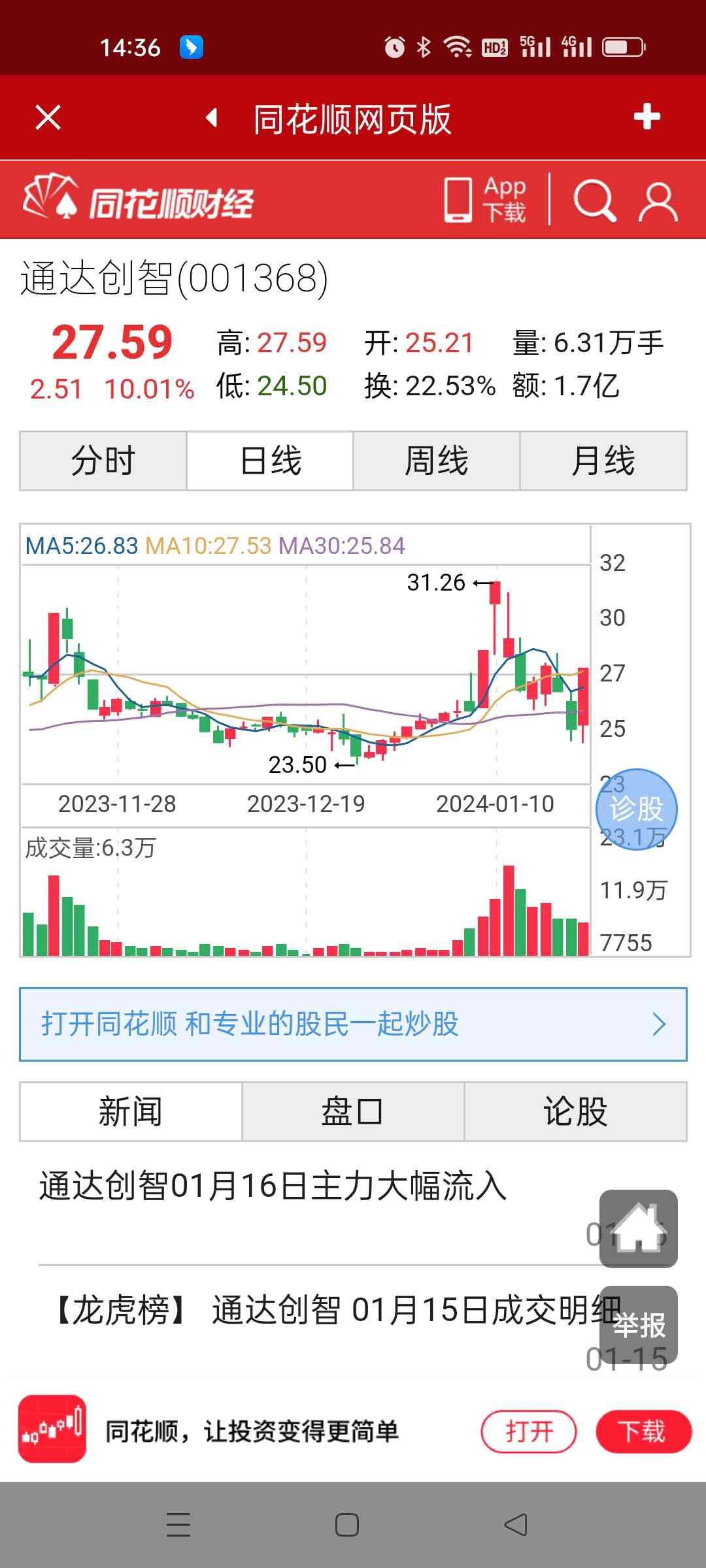Expand the 打开同花顺 banner chevron
This screenshot has width=706, height=1568.
pos(660,1024)
